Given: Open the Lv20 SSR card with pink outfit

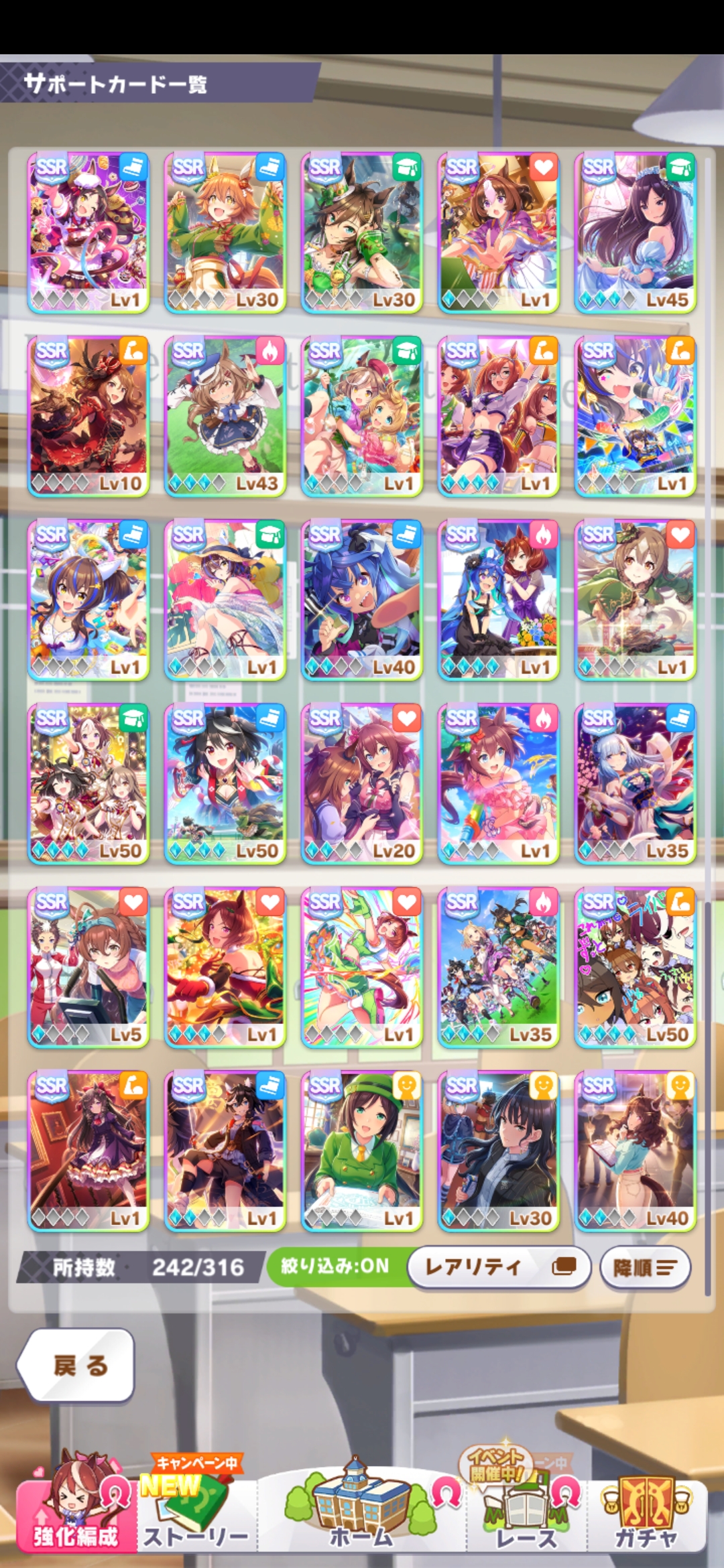Looking at the screenshot, I should pos(362,783).
